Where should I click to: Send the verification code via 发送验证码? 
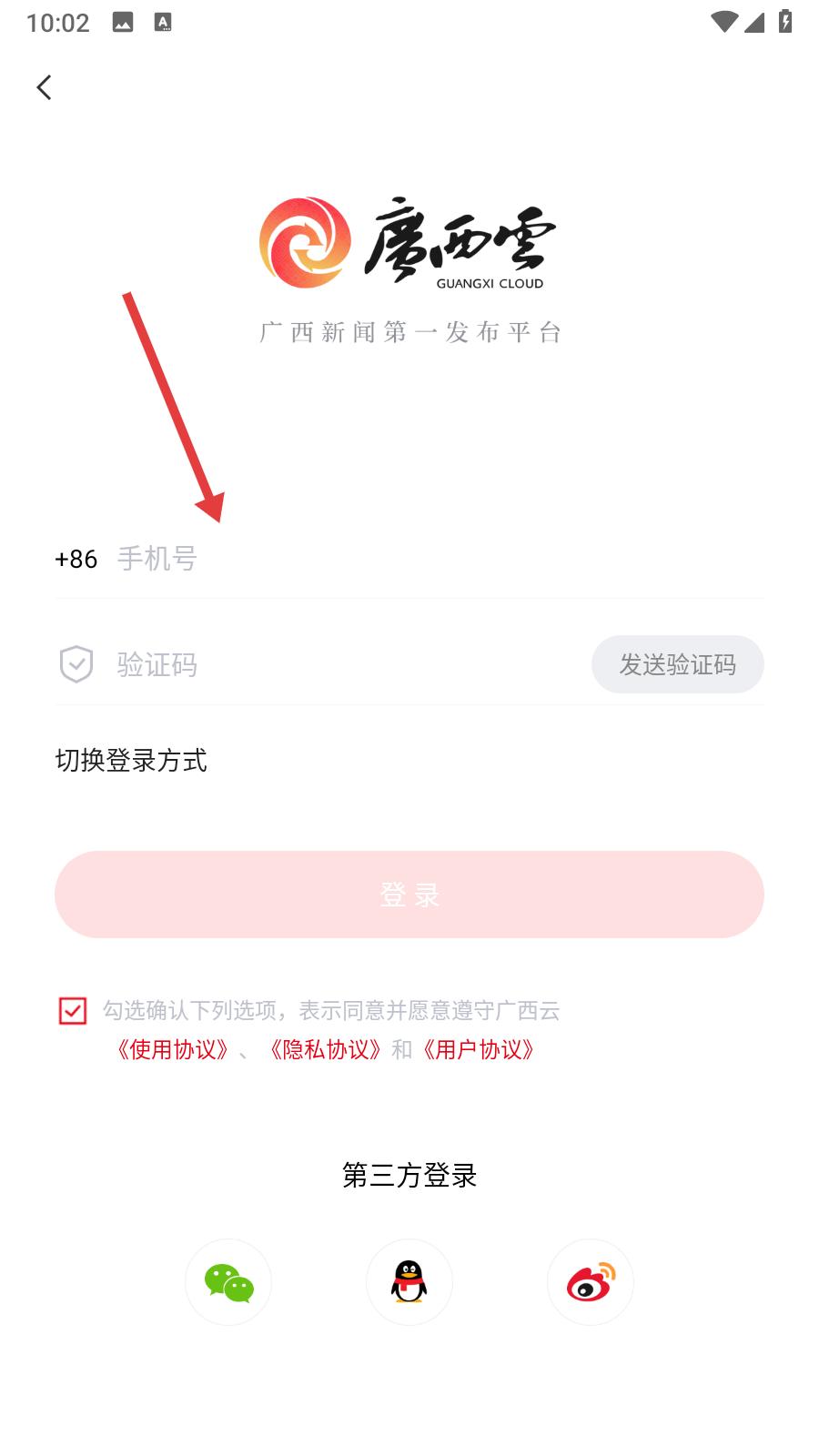(x=677, y=665)
